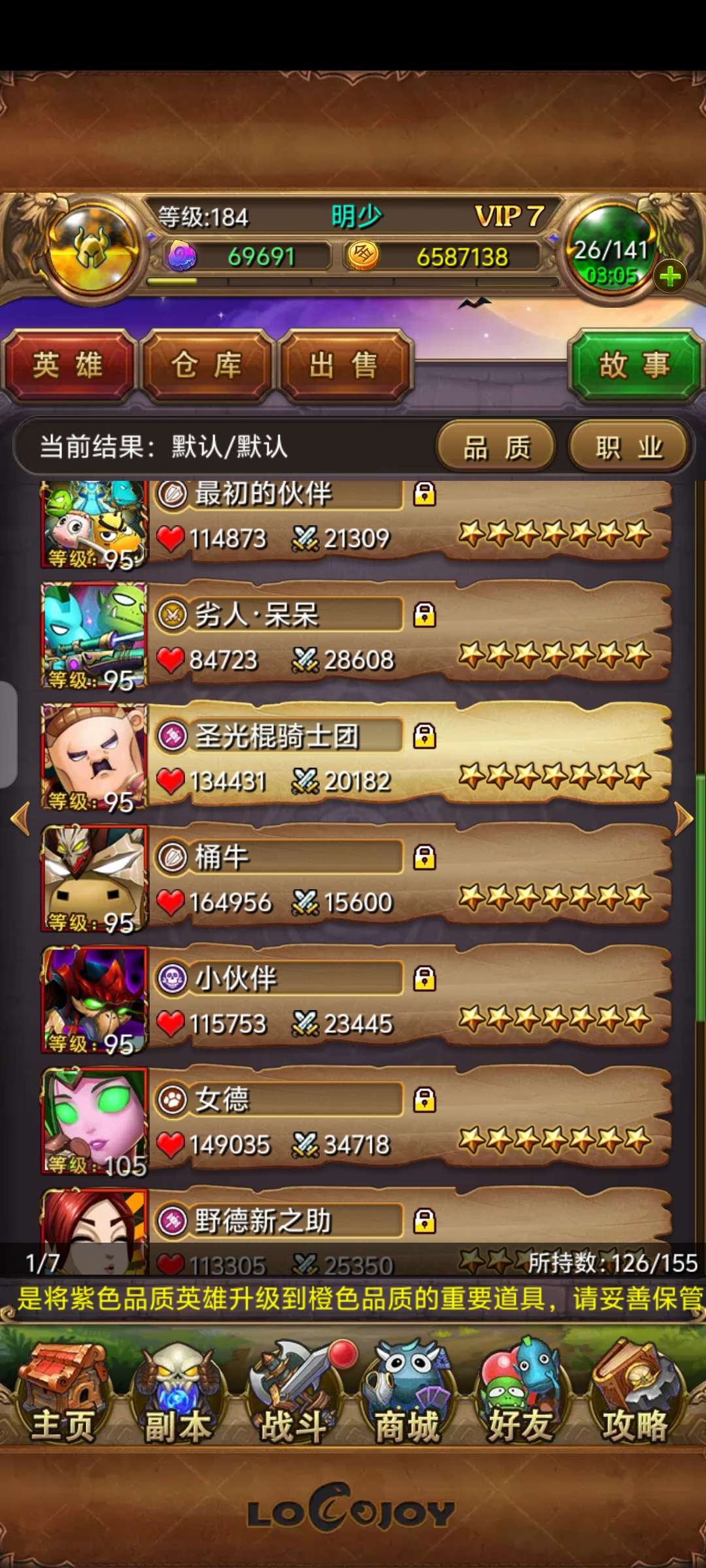This screenshot has width=706, height=1568.
Task: Switch to the 出售 tab
Action: pos(345,365)
